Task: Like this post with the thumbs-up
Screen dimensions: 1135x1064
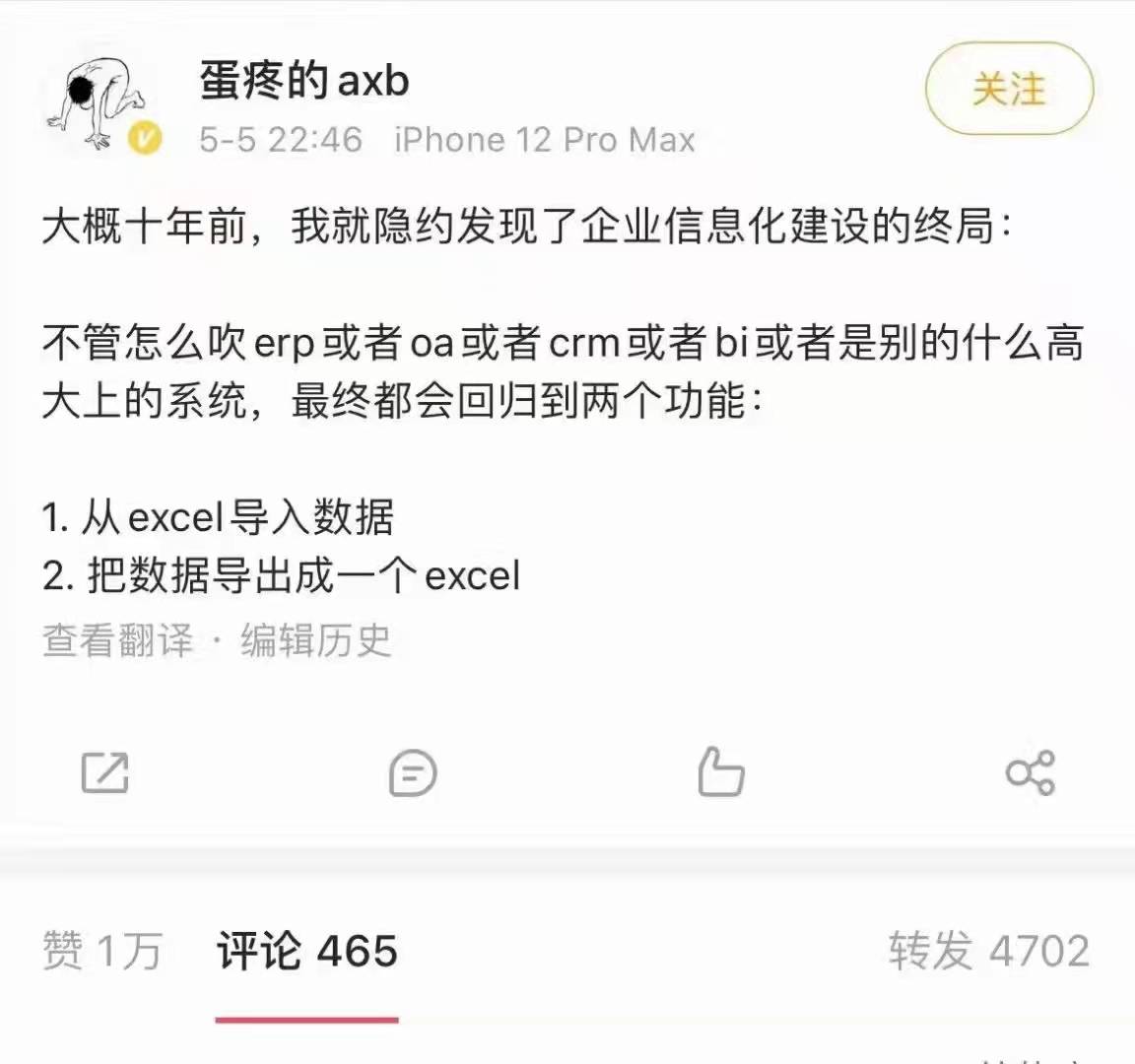Action: coord(720,772)
